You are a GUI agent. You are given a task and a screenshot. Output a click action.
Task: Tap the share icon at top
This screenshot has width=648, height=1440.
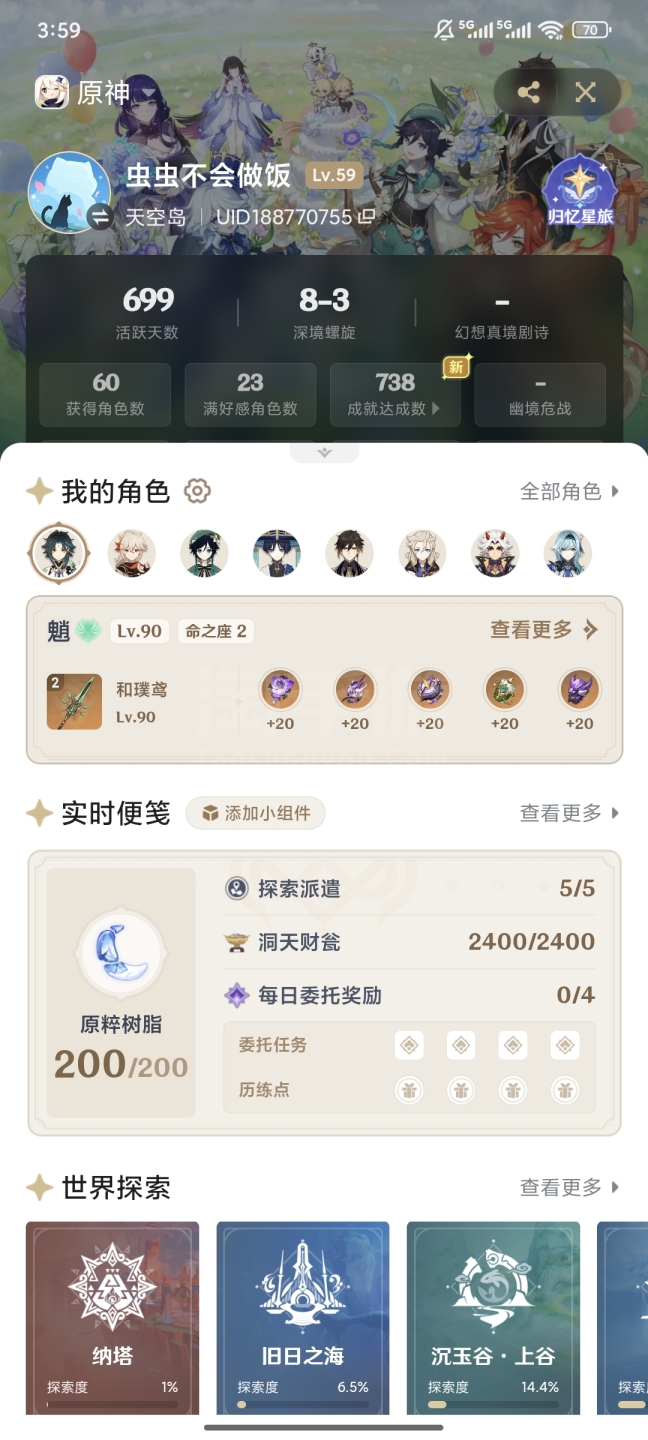tap(529, 93)
